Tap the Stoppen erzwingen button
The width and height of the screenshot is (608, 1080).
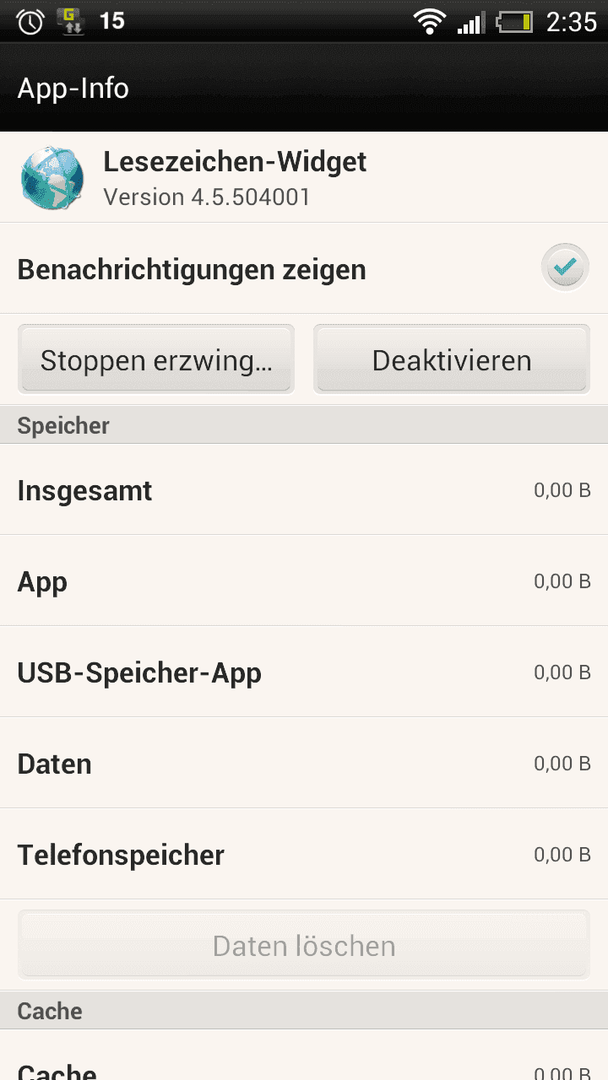tap(156, 360)
